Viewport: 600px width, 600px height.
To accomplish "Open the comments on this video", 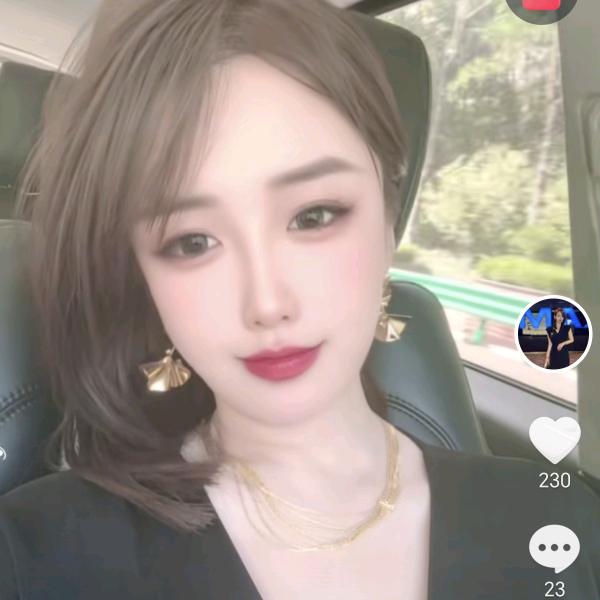I will [x=554, y=548].
